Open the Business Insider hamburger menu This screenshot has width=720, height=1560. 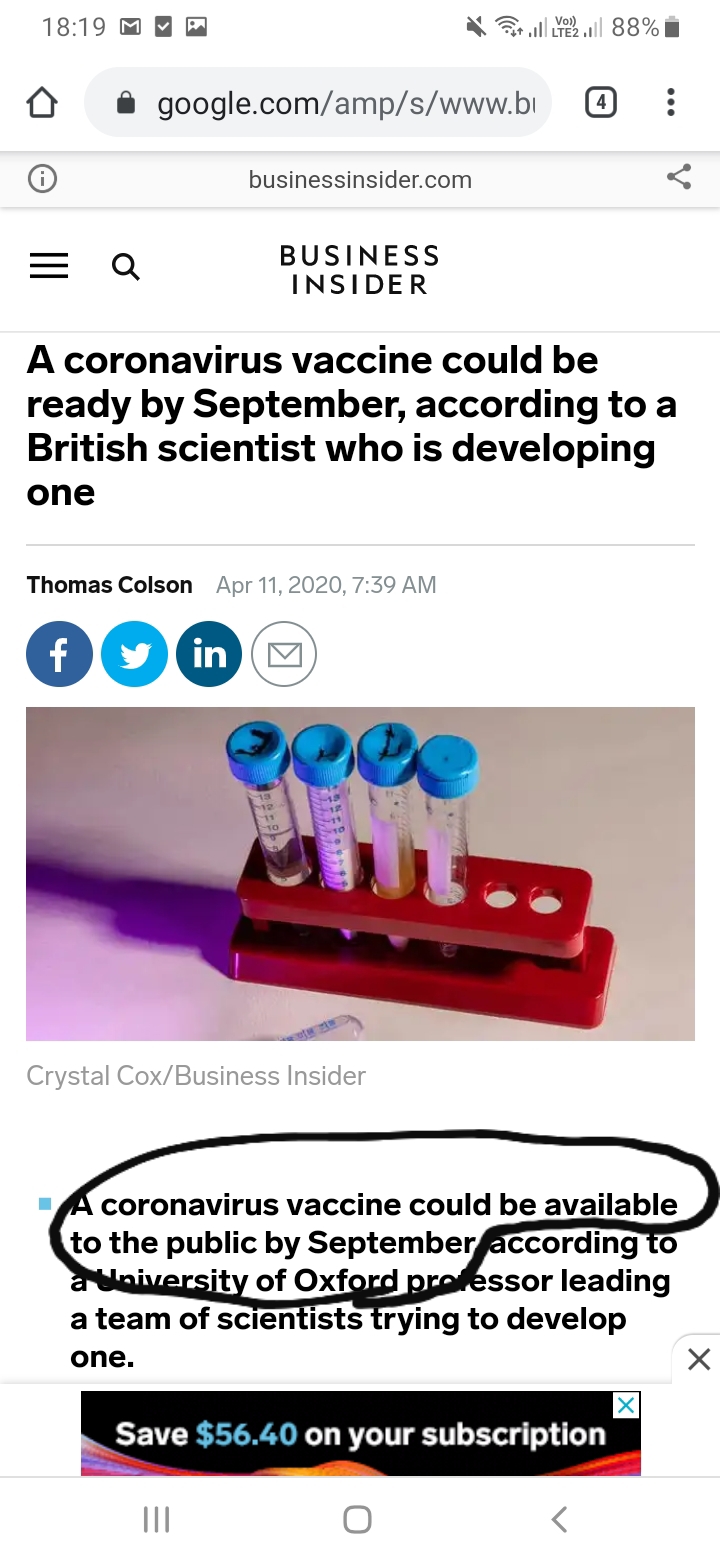[x=49, y=266]
